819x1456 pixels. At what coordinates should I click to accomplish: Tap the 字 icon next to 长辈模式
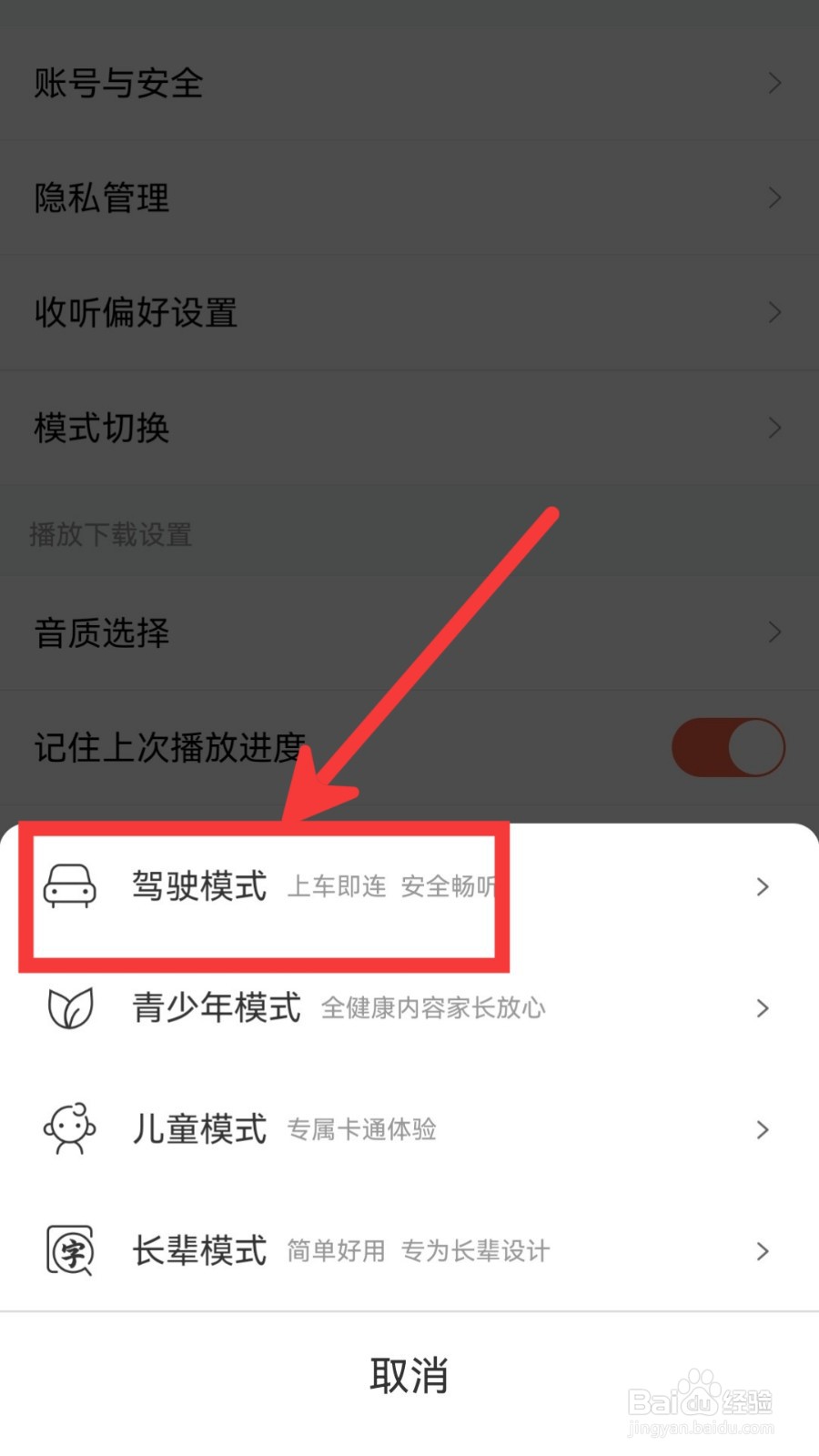pos(71,1251)
